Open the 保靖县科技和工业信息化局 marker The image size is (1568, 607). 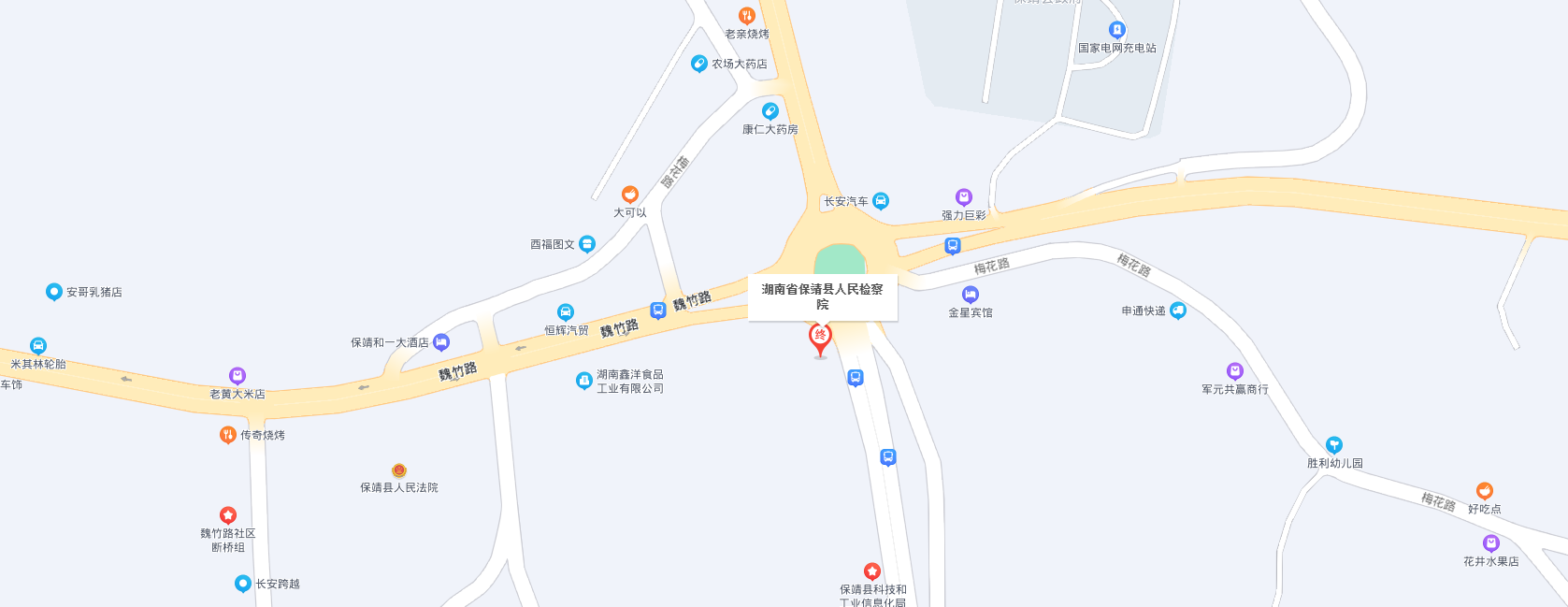[x=872, y=571]
